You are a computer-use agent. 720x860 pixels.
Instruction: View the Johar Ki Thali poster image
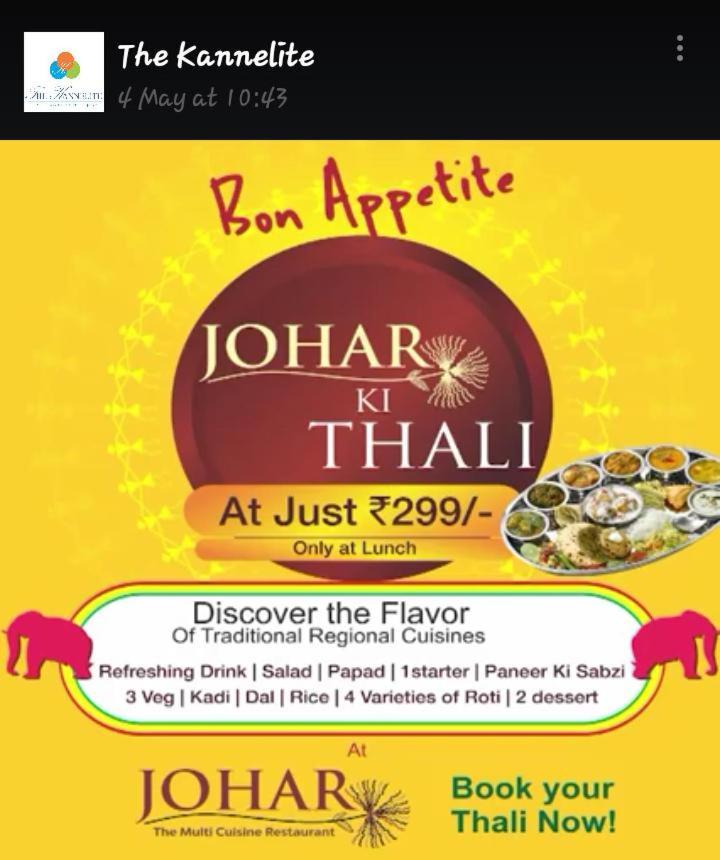360,500
